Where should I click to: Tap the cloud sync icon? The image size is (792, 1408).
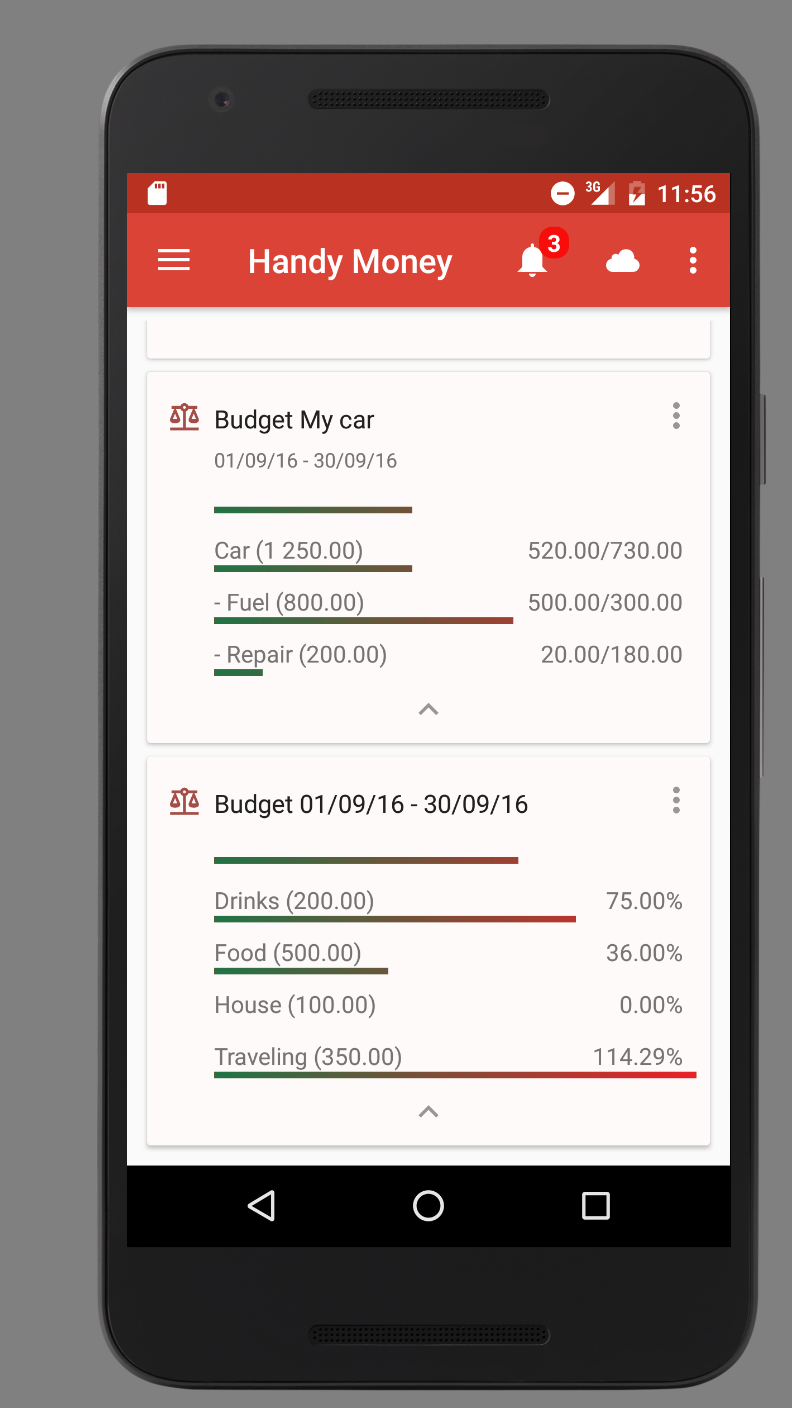[622, 262]
